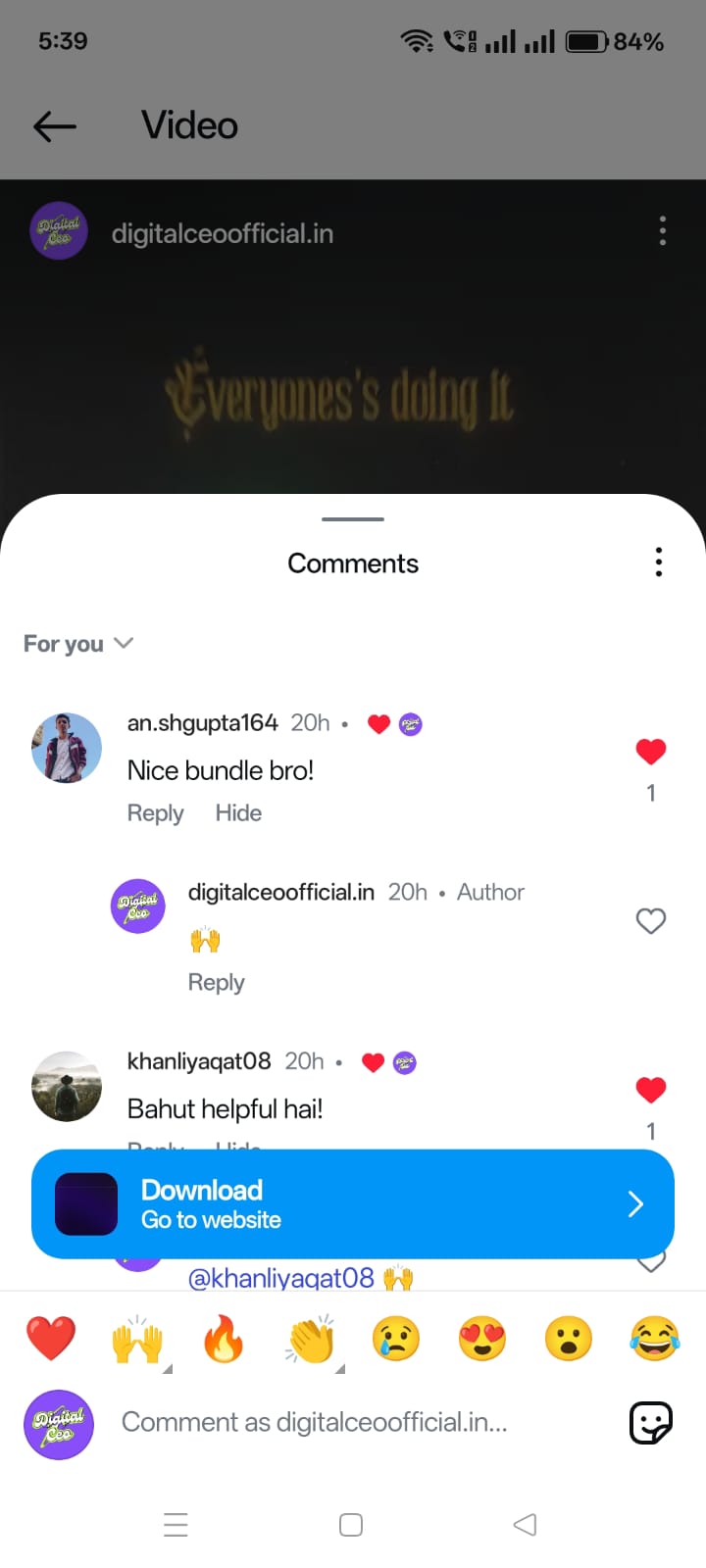Insert the clapping hands quick emoji
The width and height of the screenshot is (706, 1568).
click(310, 1339)
